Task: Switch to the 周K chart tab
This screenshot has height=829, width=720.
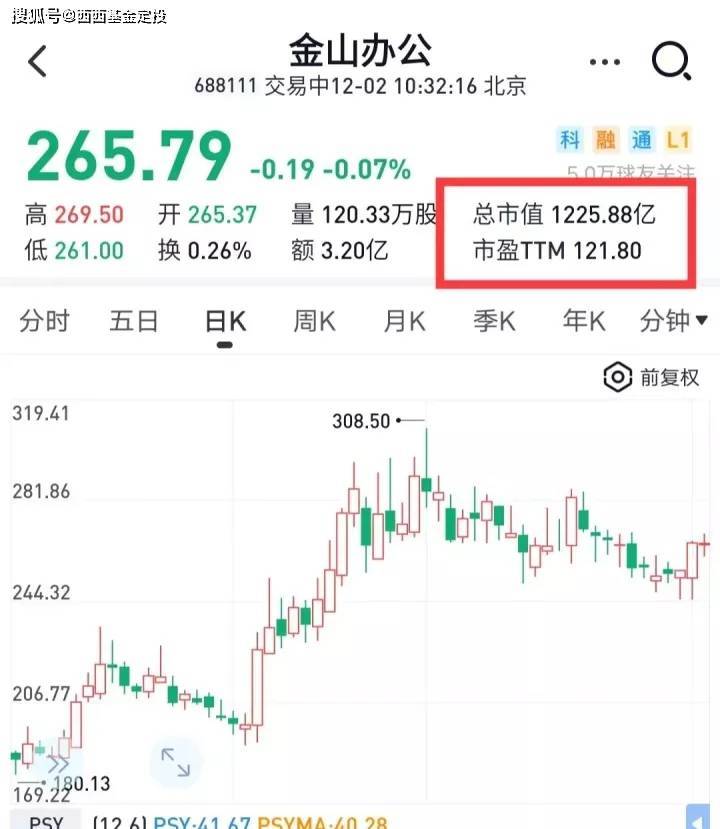Action: 314,321
